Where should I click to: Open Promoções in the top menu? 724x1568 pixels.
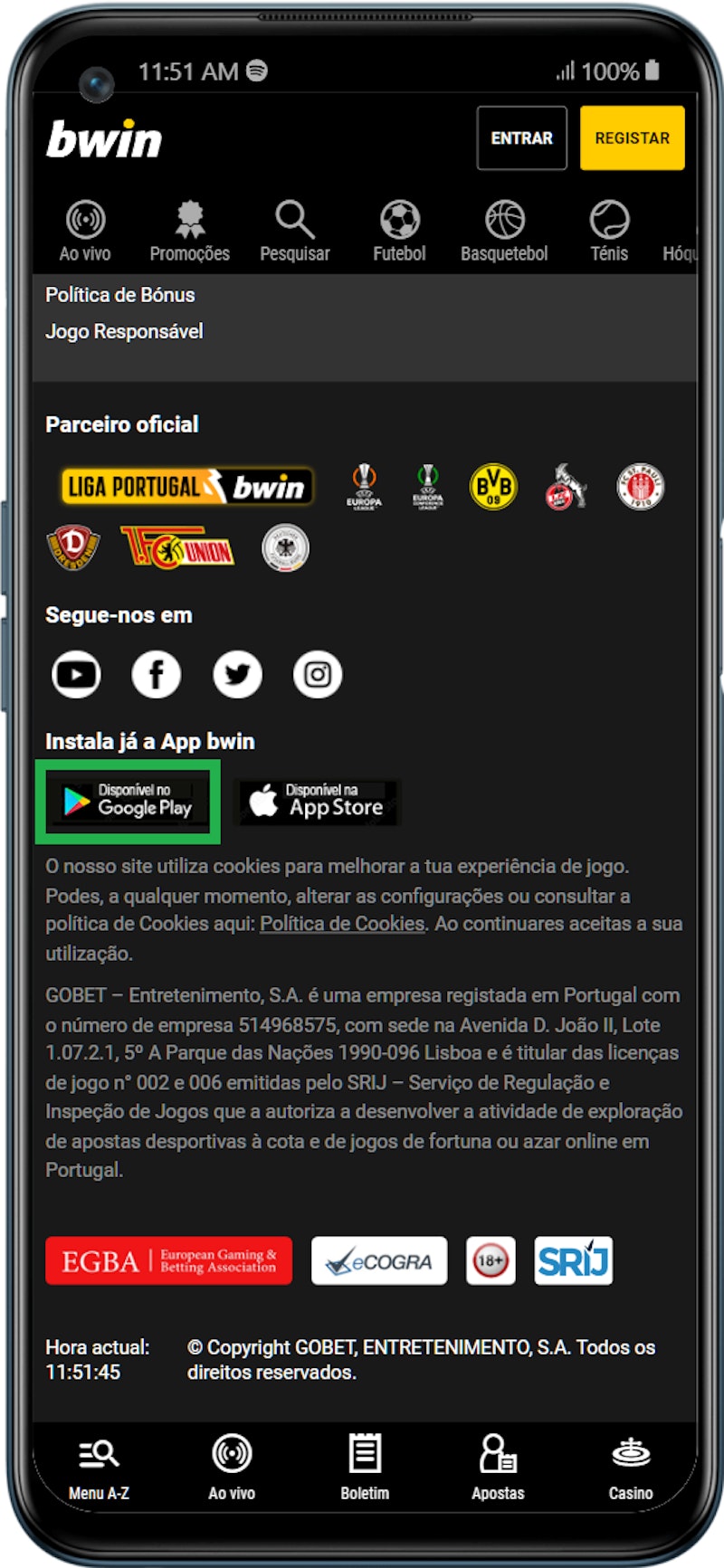[x=189, y=232]
